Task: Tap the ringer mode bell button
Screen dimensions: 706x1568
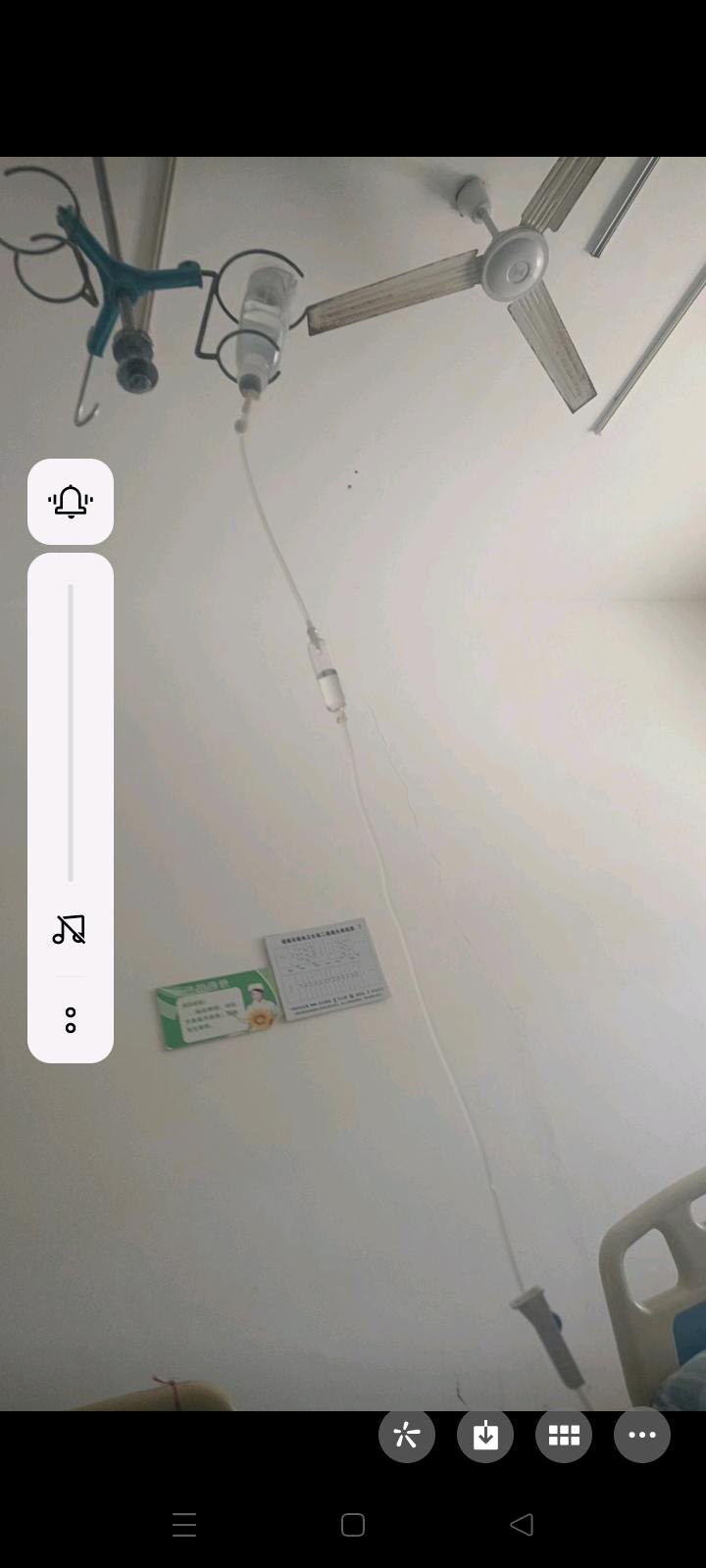Action: click(x=71, y=502)
